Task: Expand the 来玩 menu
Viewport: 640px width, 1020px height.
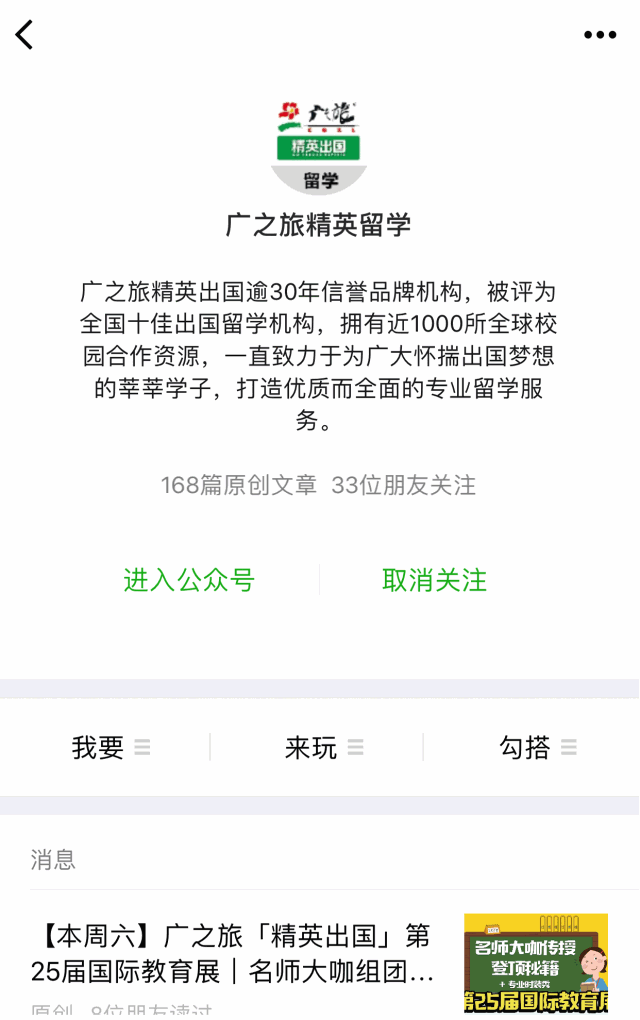Action: [323, 747]
